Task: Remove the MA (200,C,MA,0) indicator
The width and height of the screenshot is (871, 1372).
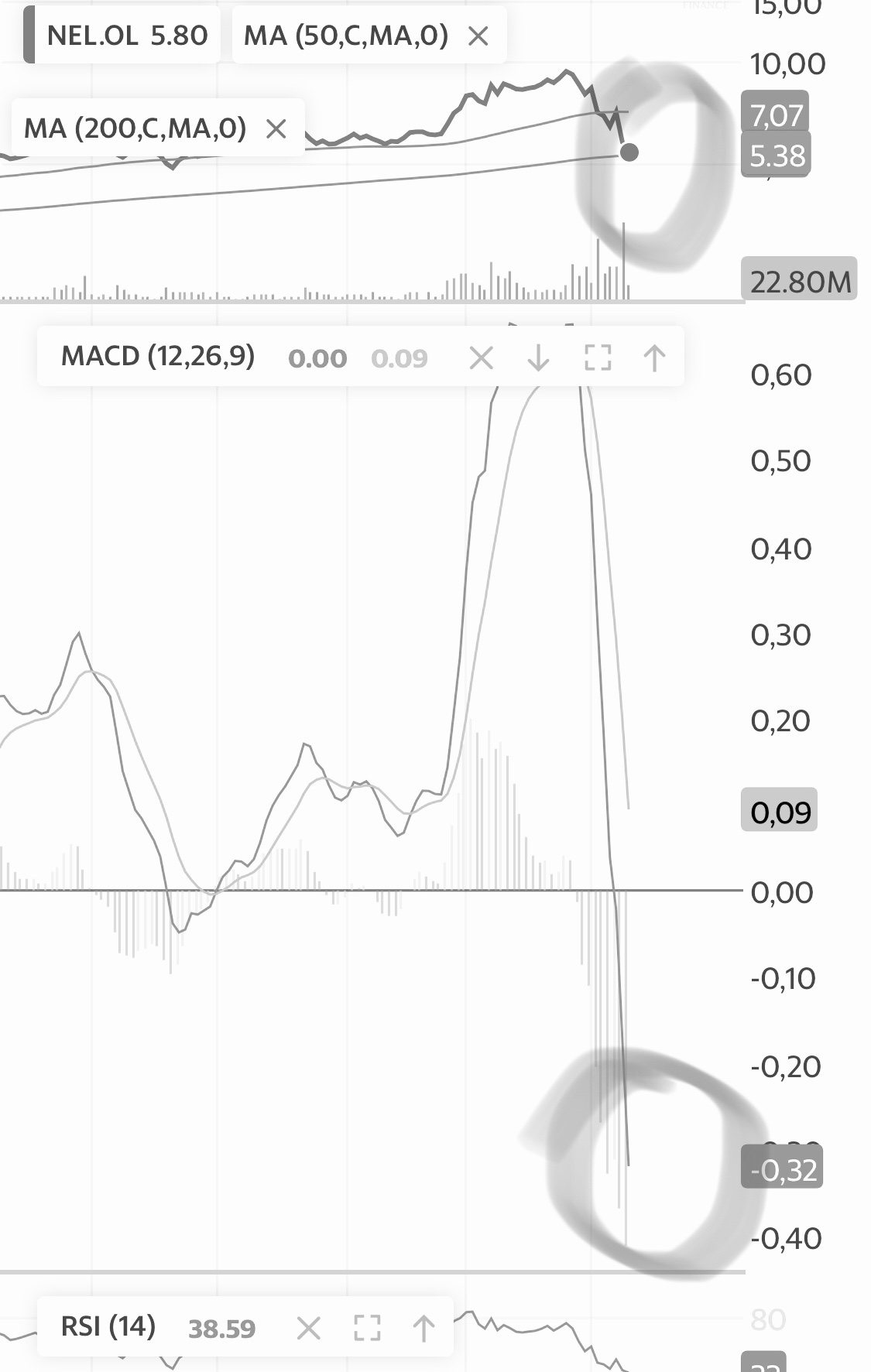Action: (x=276, y=128)
